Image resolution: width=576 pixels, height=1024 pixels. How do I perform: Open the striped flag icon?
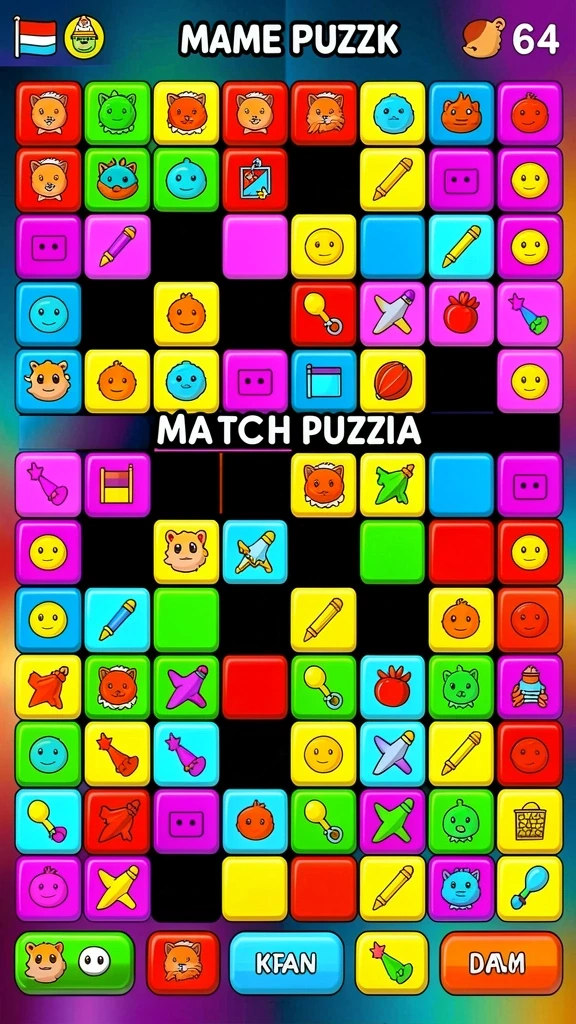[x=35, y=39]
